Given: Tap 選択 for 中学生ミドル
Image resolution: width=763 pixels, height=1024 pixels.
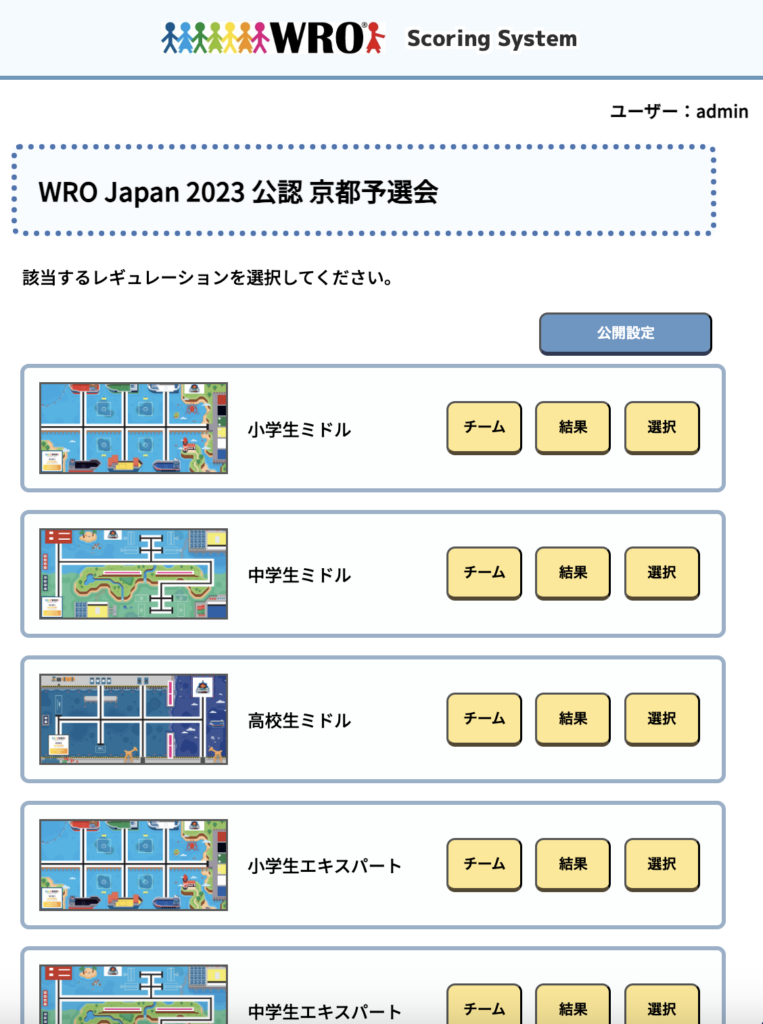Looking at the screenshot, I should coord(662,573).
